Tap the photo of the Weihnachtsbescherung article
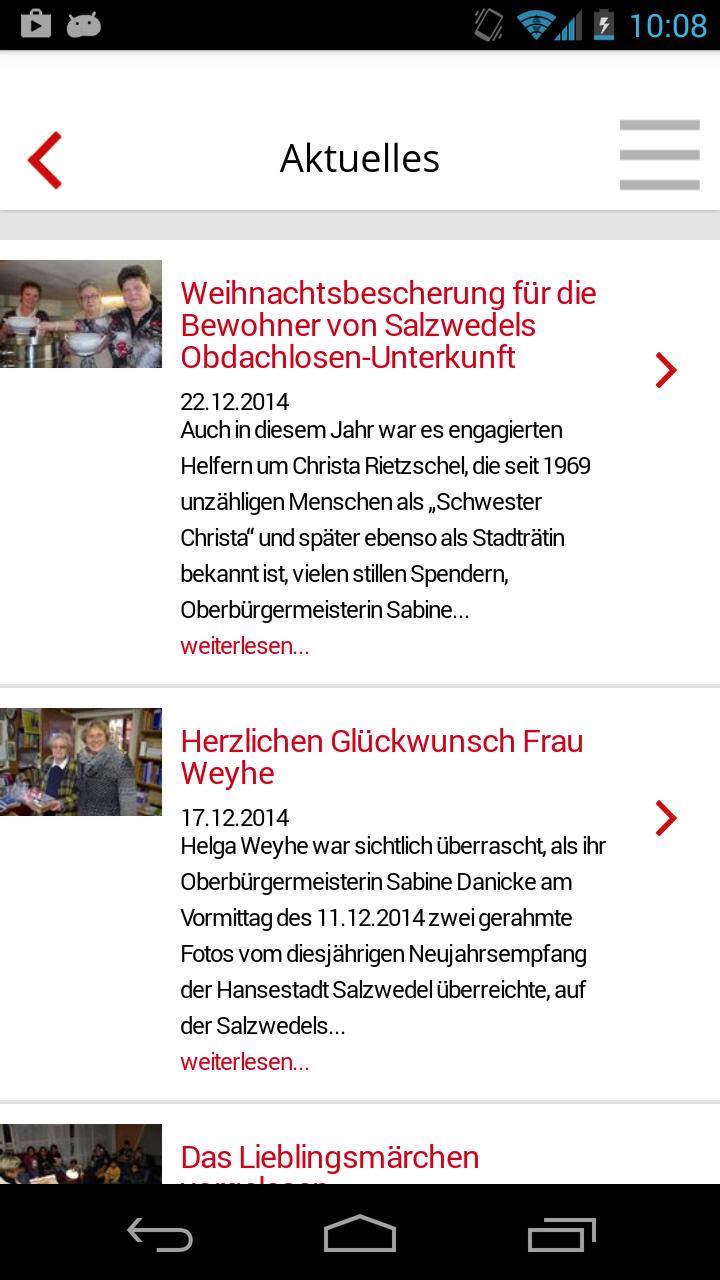Viewport: 720px width, 1280px height. (x=81, y=314)
